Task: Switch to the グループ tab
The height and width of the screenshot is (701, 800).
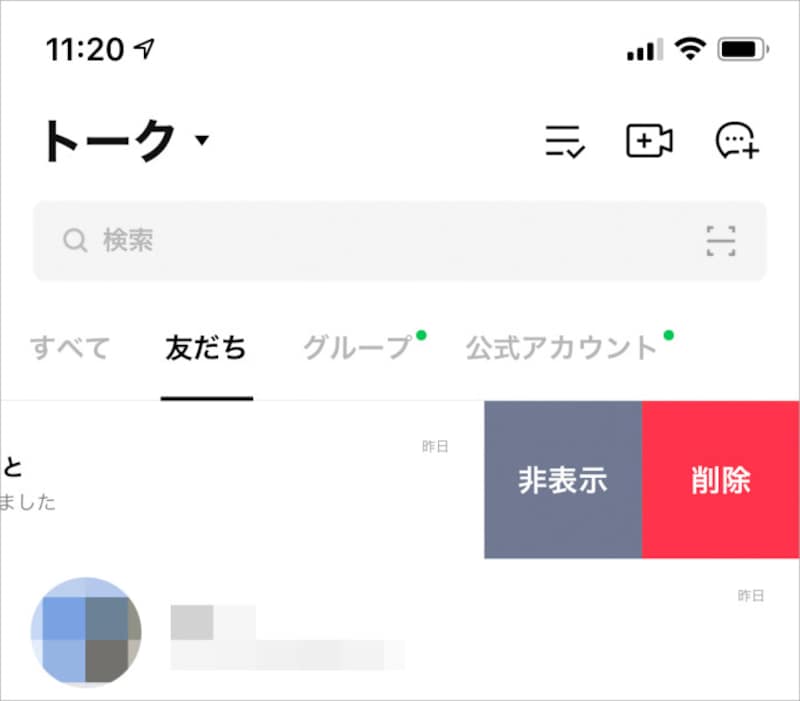Action: [x=358, y=348]
